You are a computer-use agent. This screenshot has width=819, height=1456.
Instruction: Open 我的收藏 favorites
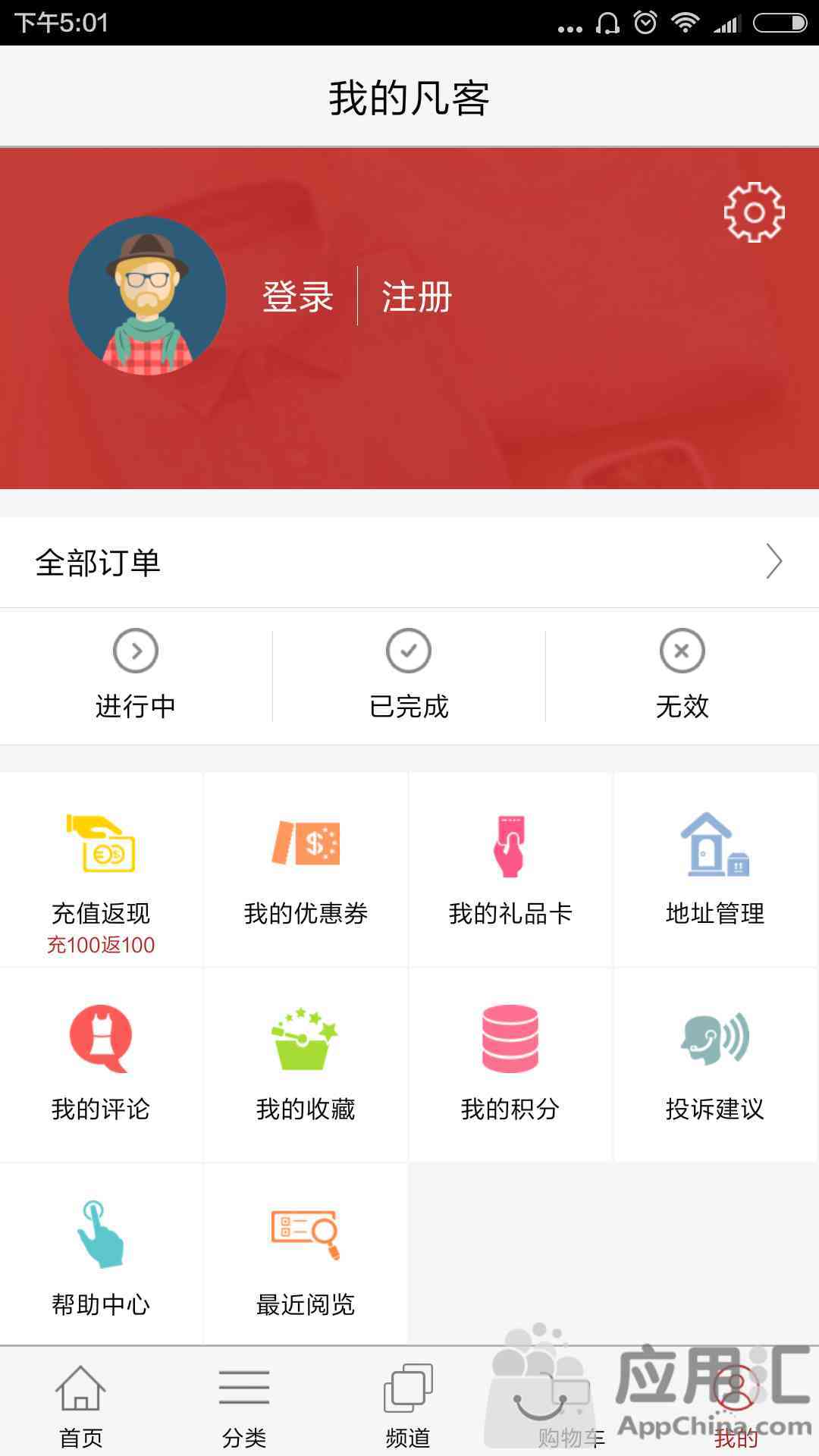tap(306, 1064)
